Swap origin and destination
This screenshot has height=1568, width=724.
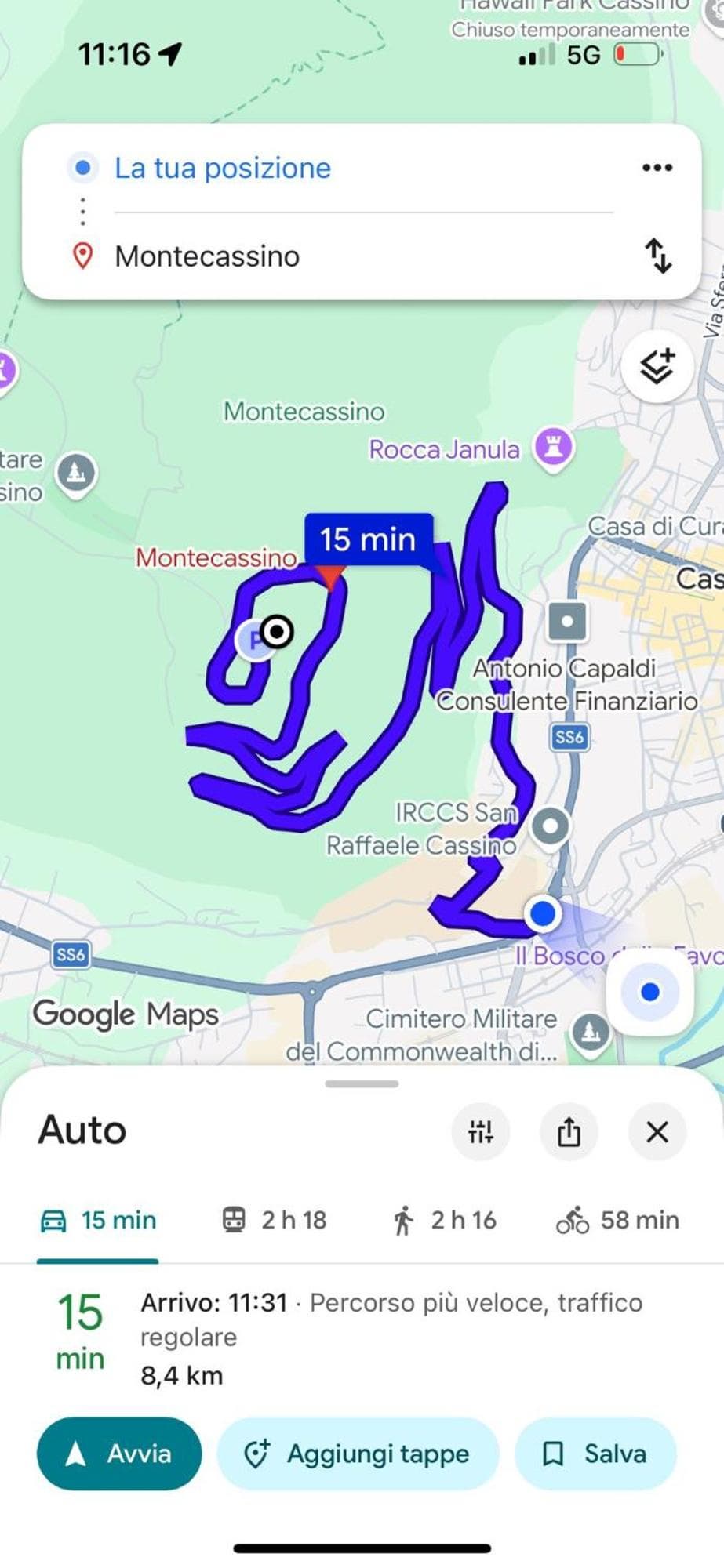(658, 256)
